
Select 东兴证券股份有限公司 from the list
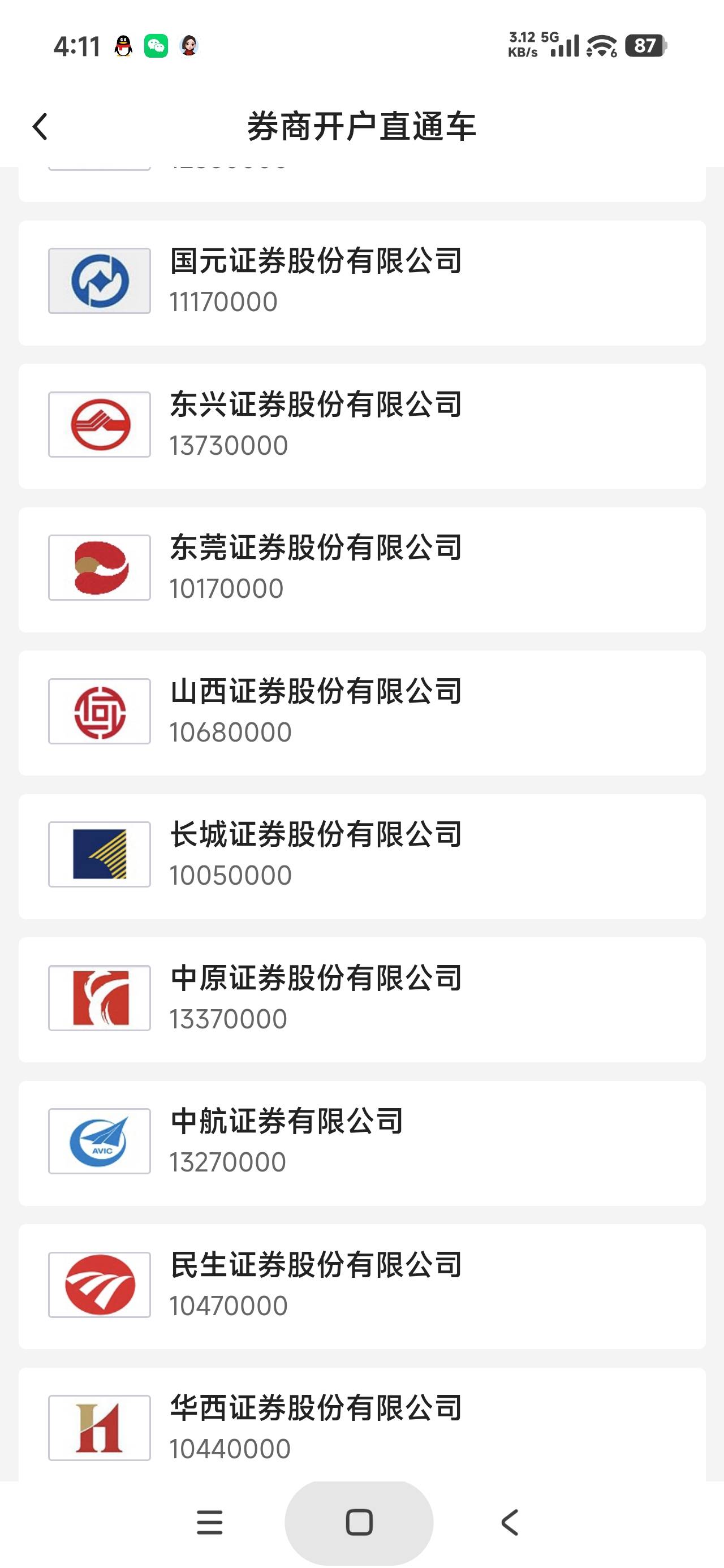pyautogui.click(x=361, y=425)
